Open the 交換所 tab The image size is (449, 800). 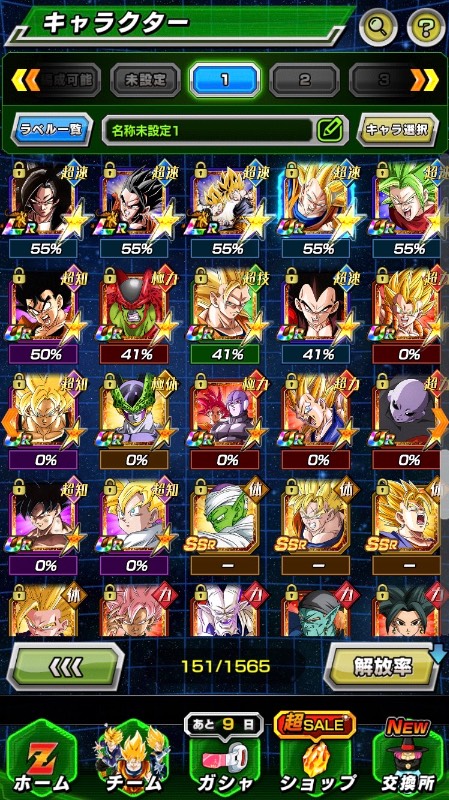click(x=407, y=760)
